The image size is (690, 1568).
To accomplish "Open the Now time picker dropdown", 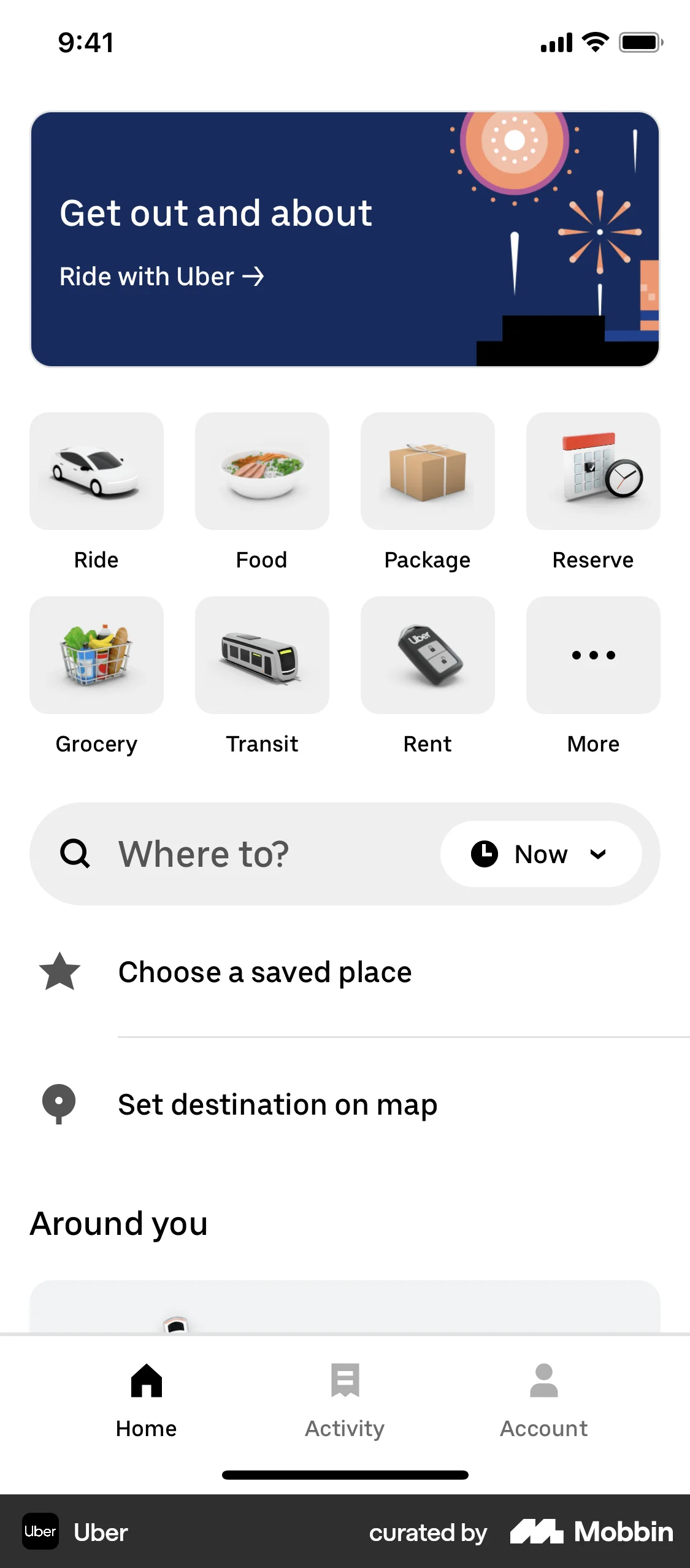I will pyautogui.click(x=541, y=854).
